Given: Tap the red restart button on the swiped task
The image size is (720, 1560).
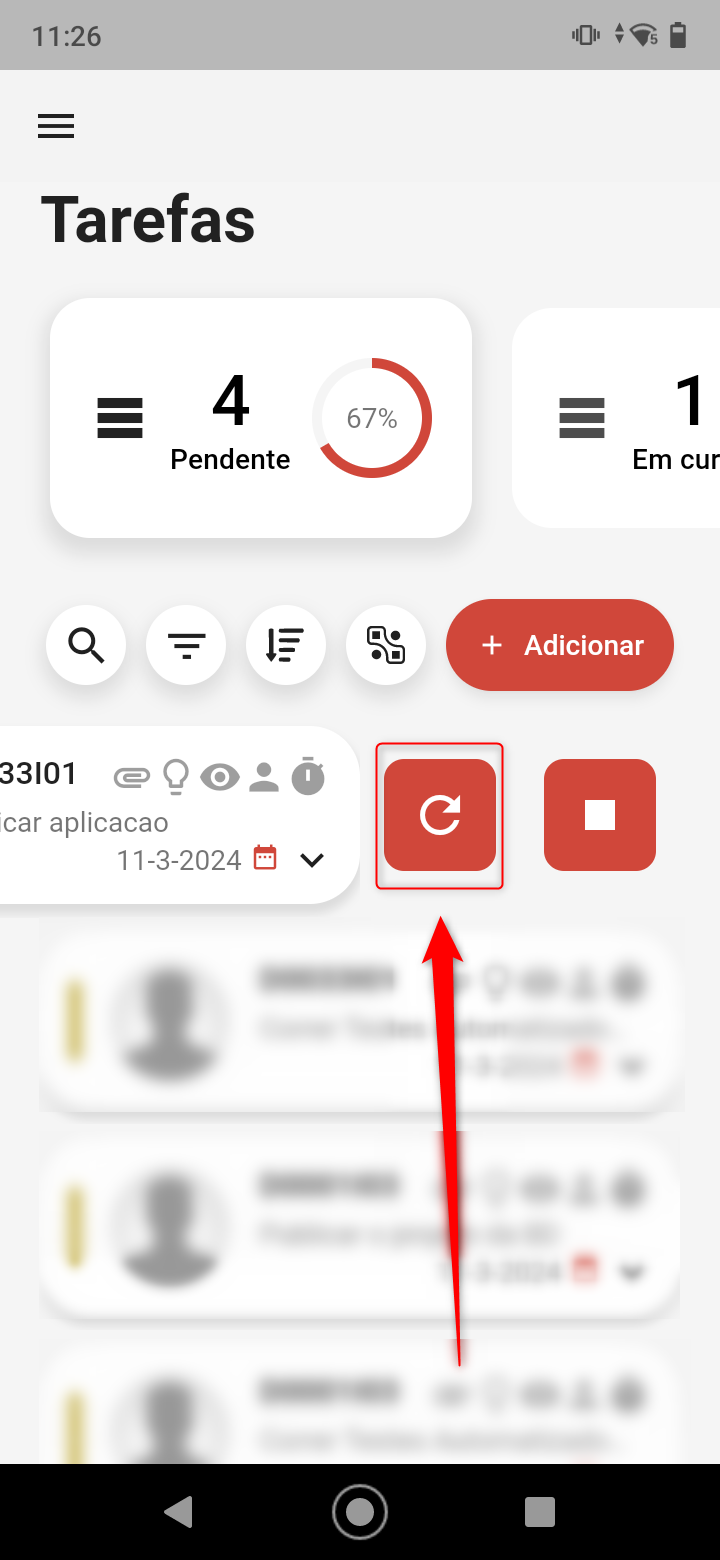Looking at the screenshot, I should click(x=440, y=815).
